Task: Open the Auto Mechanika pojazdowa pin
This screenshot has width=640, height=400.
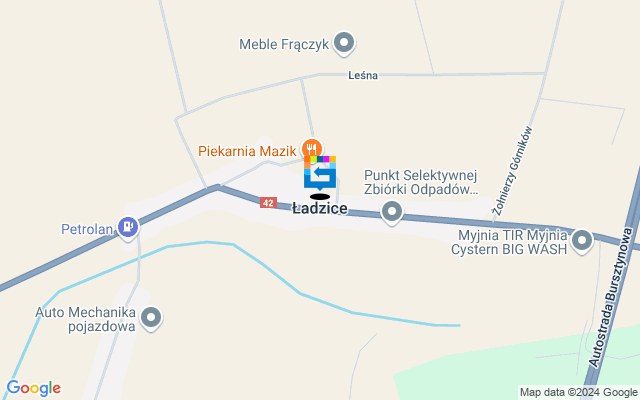Action: (151, 319)
